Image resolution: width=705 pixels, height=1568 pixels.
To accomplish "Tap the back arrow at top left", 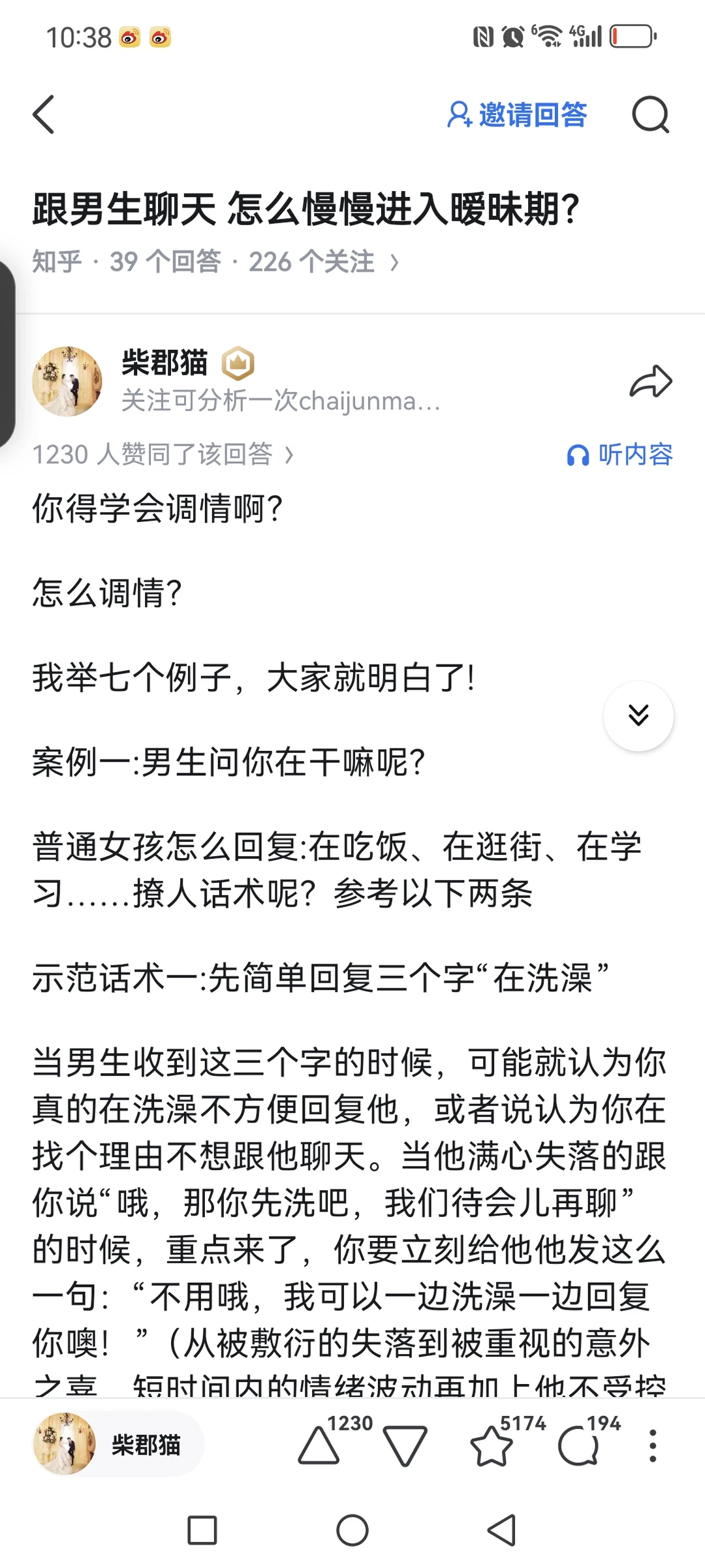I will pos(43,114).
